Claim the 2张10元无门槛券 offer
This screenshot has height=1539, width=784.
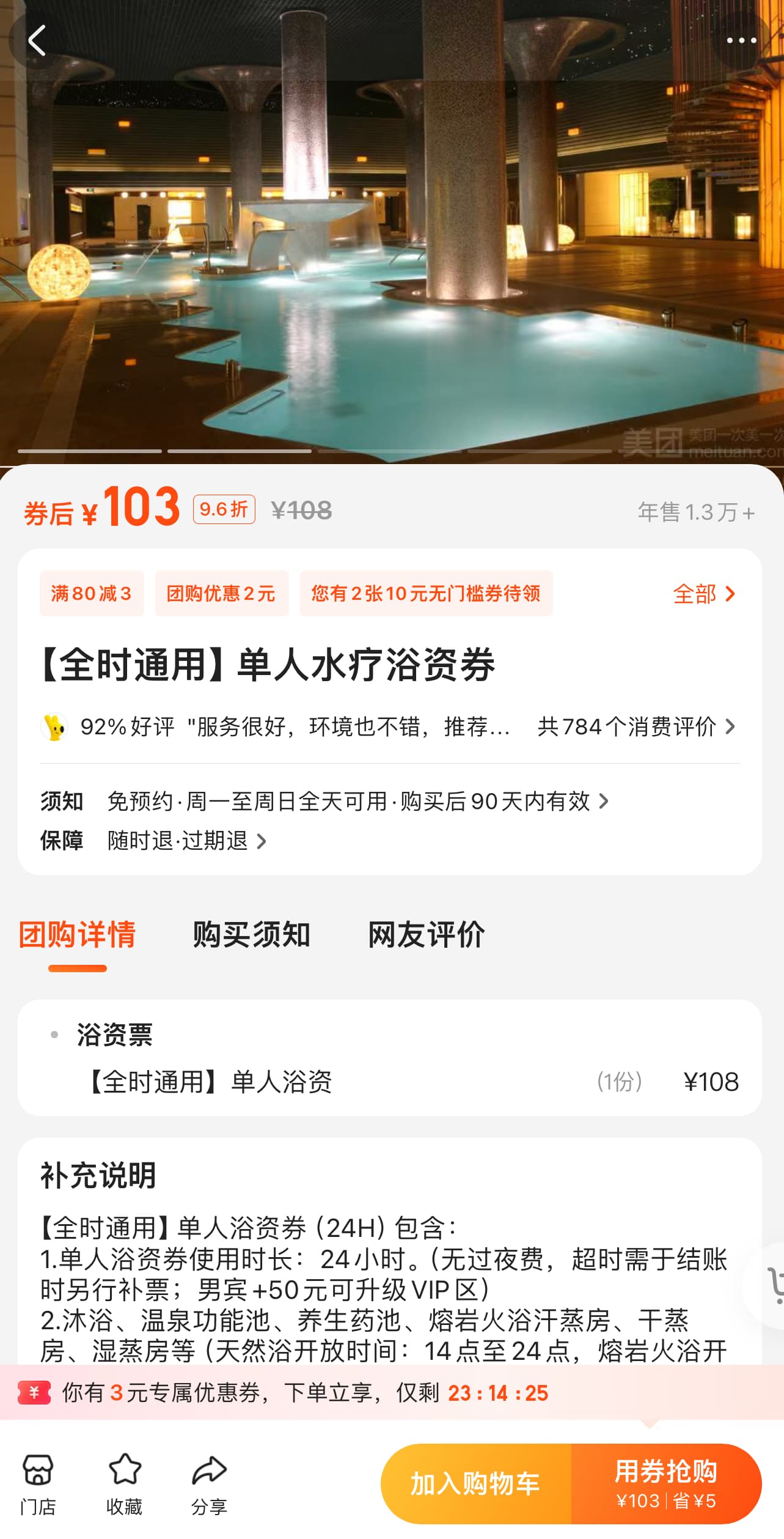(x=426, y=594)
